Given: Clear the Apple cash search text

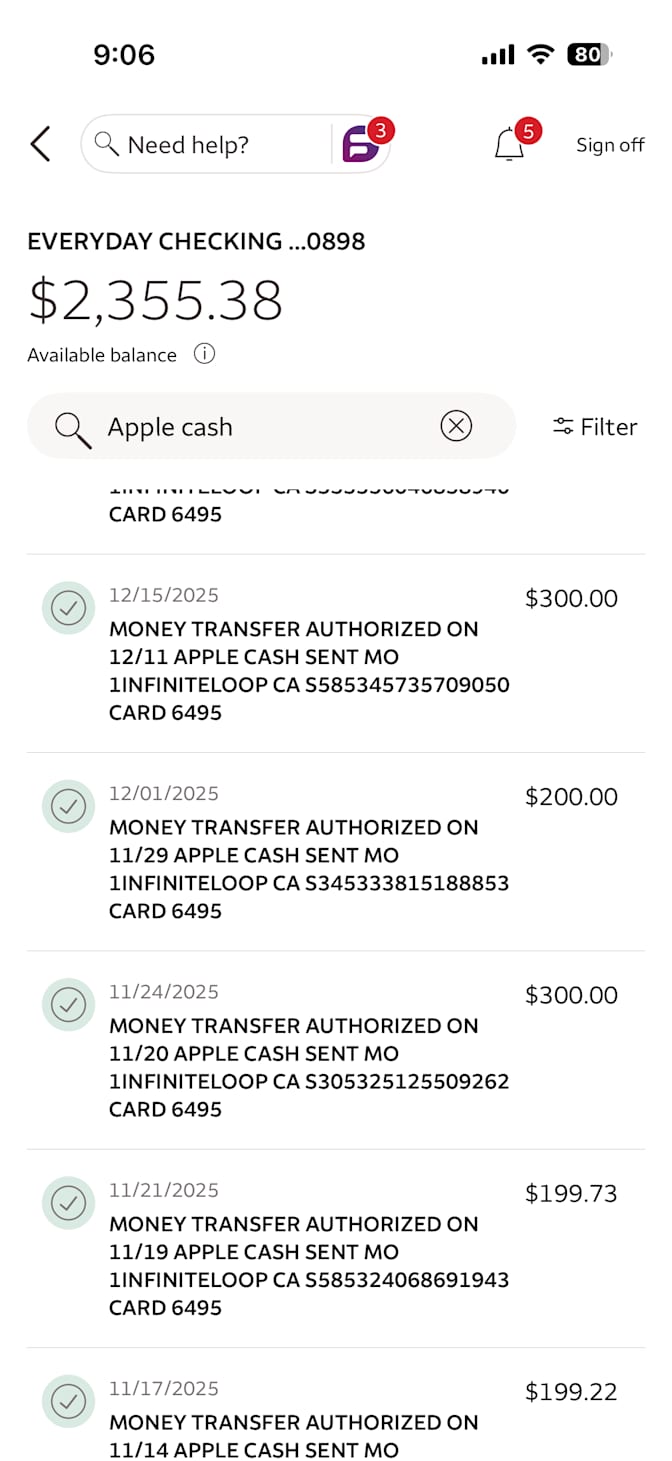Looking at the screenshot, I should click(x=456, y=427).
